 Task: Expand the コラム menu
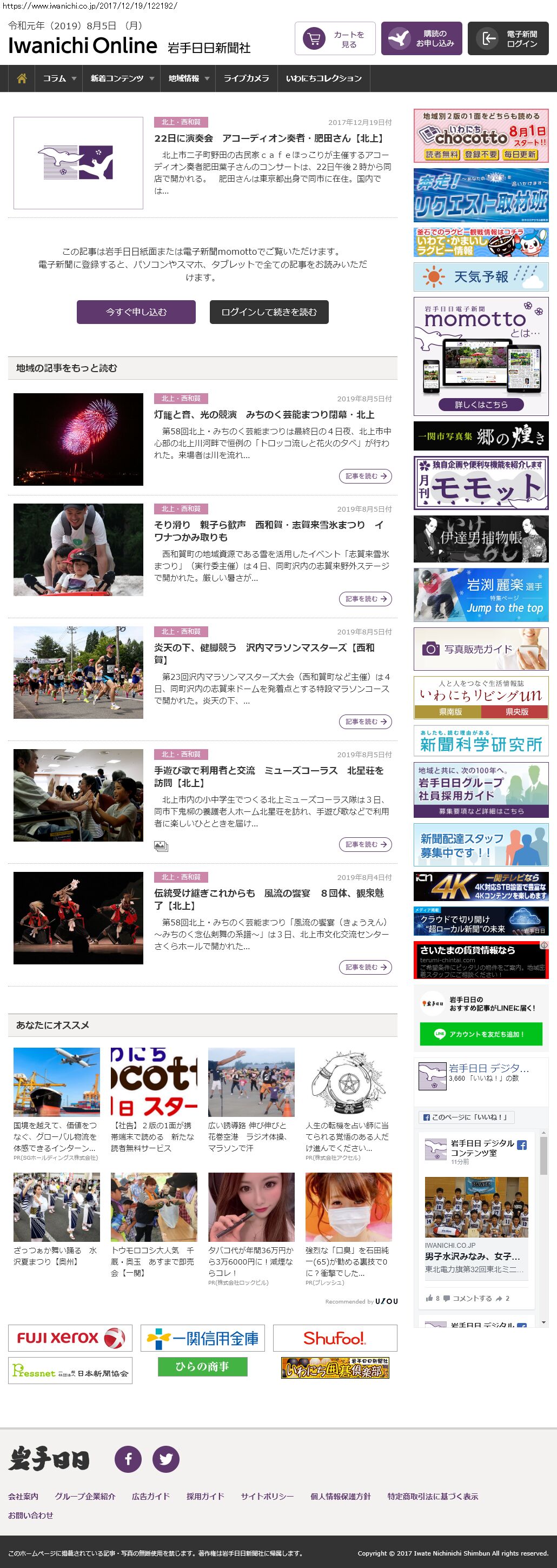(x=59, y=78)
